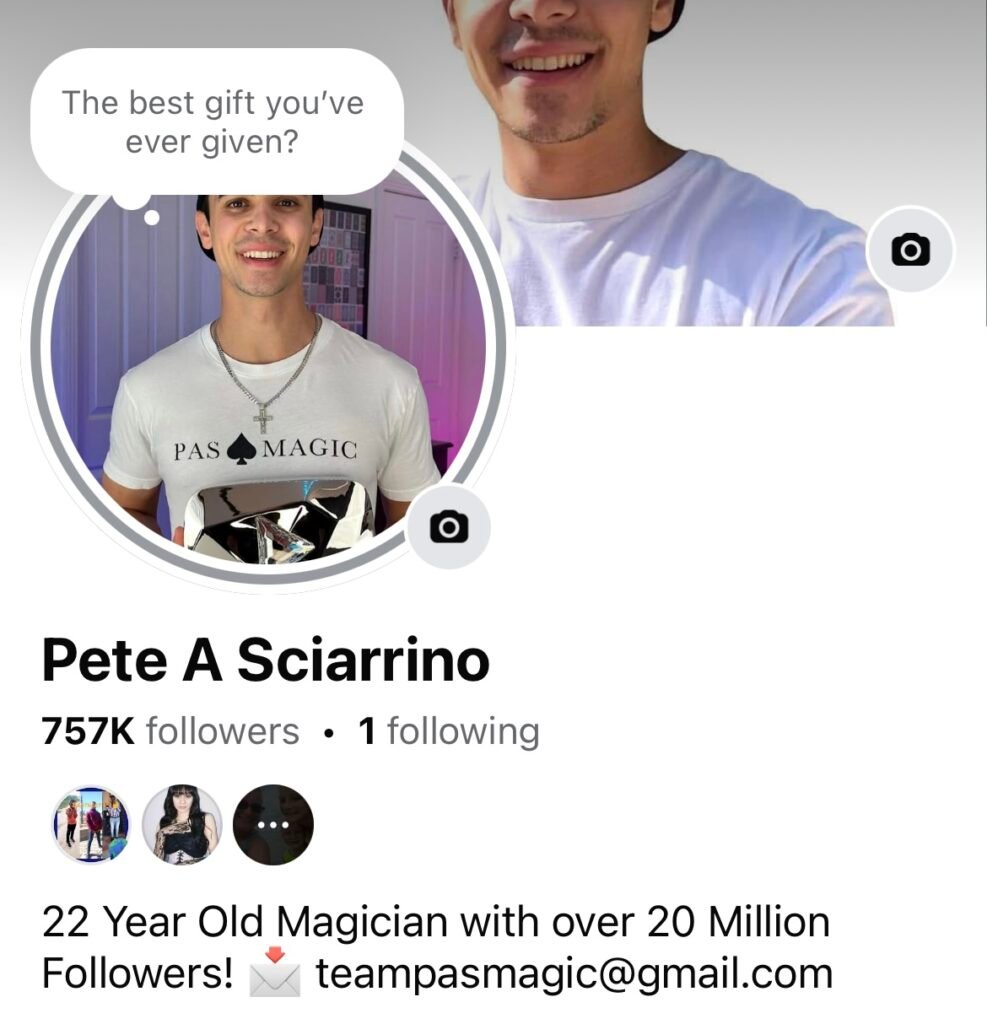This screenshot has width=987, height=1024.
Task: View the 1 following list
Action: pos(449,732)
